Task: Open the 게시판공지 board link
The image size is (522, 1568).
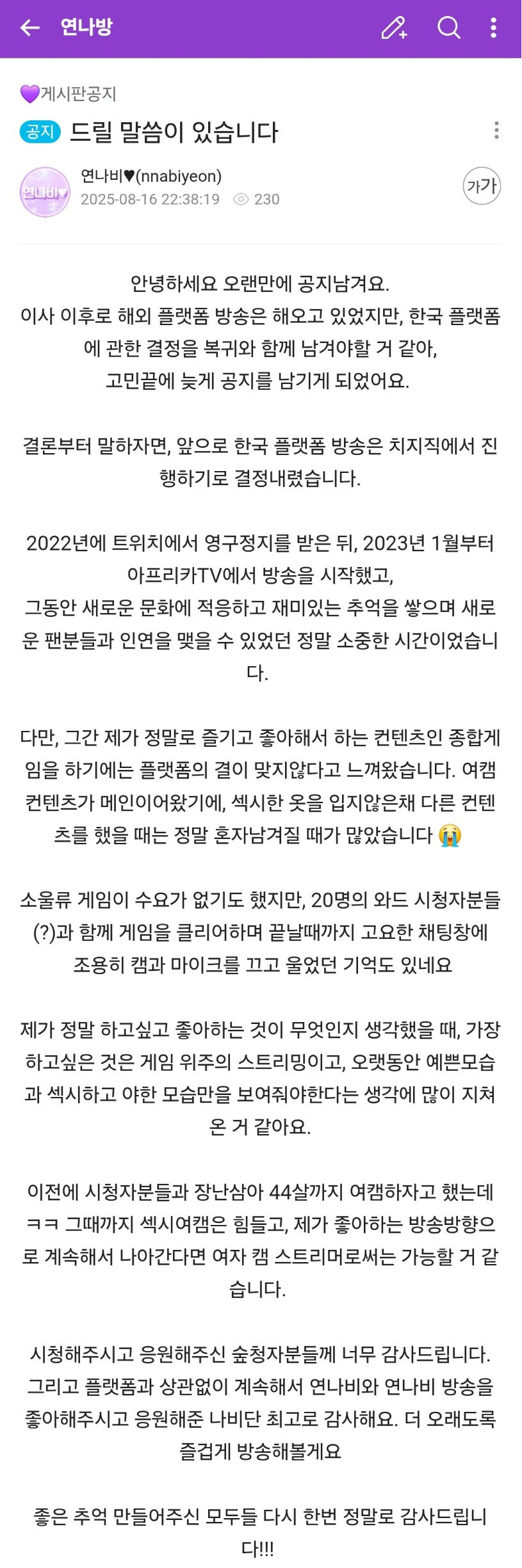Action: pos(69,94)
